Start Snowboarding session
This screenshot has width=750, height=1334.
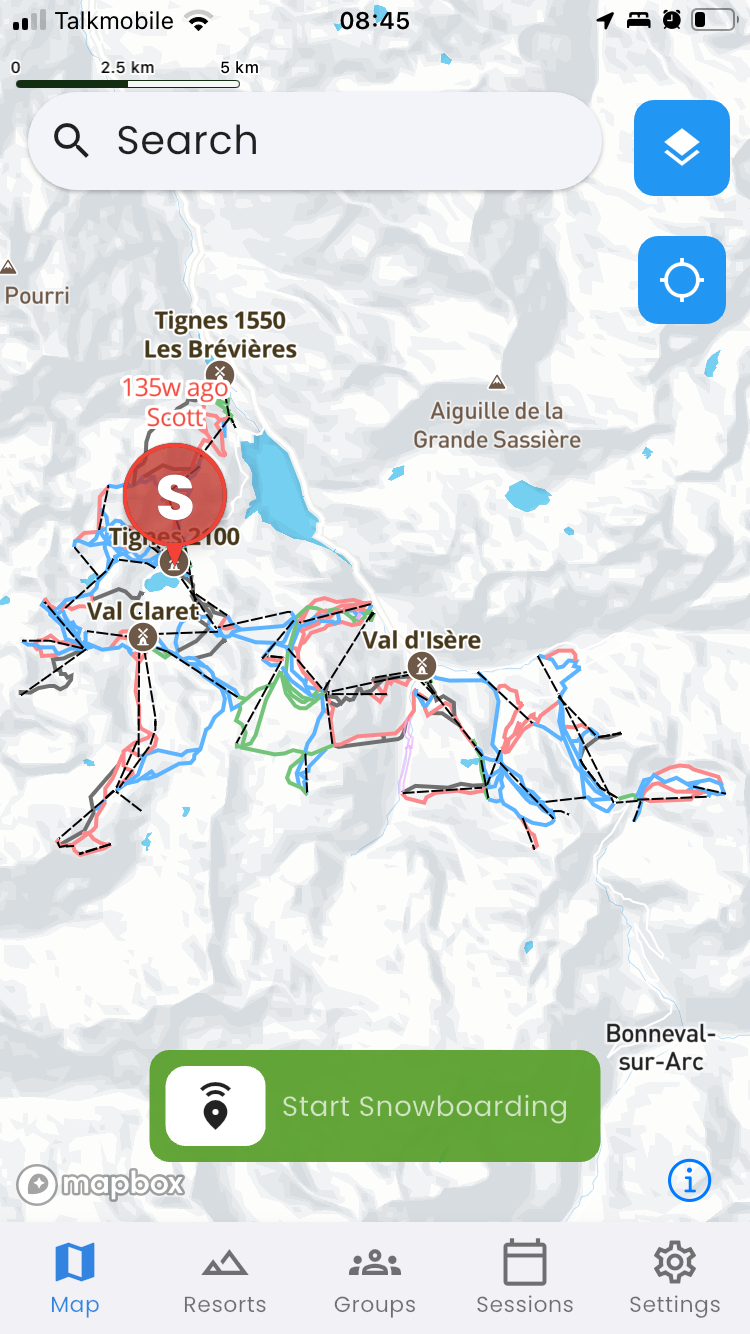375,1106
